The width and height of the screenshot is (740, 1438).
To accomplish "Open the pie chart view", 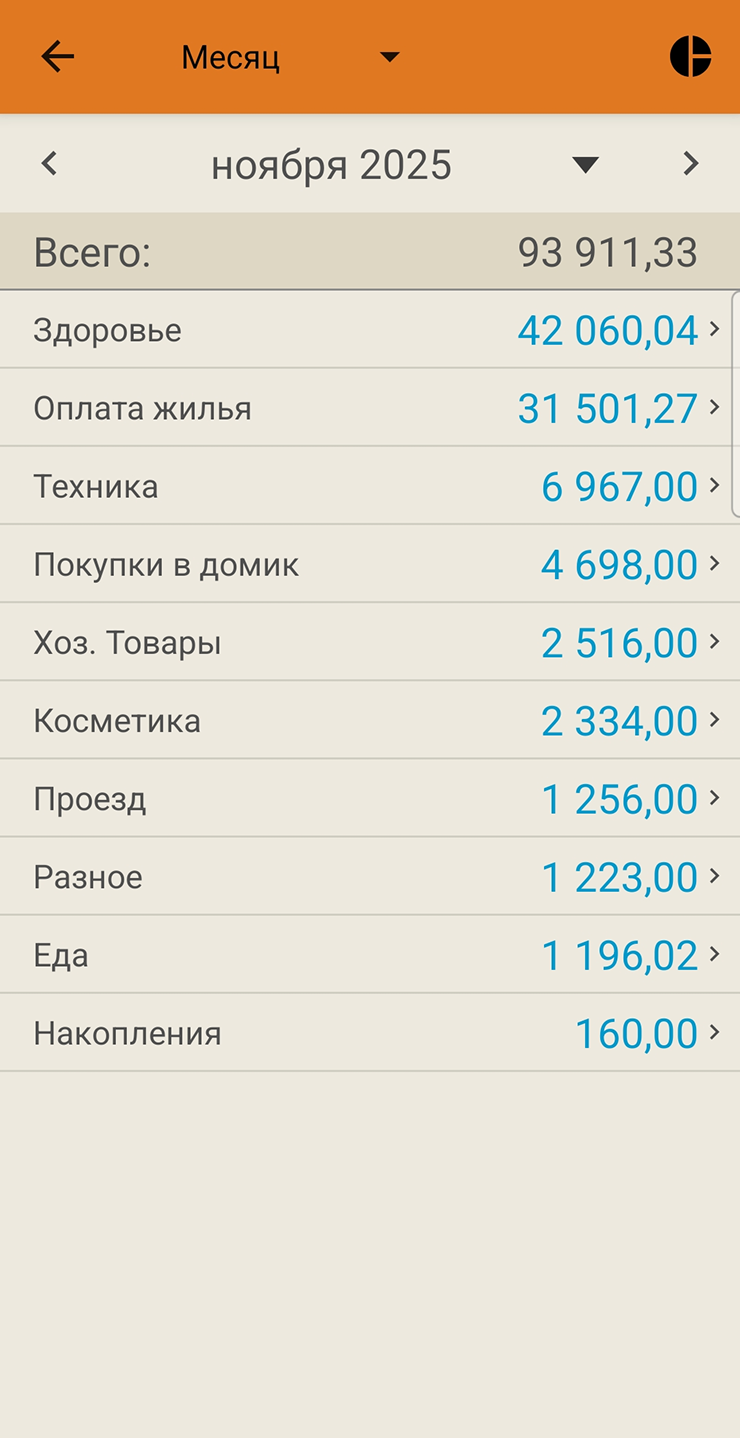I will 690,57.
